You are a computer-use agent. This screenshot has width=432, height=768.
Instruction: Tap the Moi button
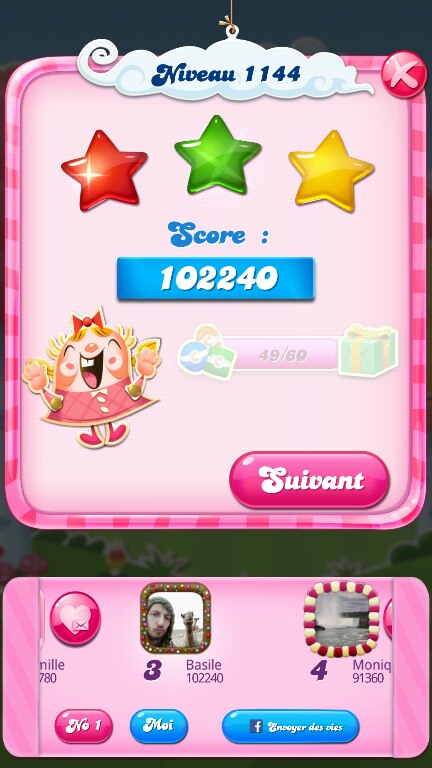point(159,726)
